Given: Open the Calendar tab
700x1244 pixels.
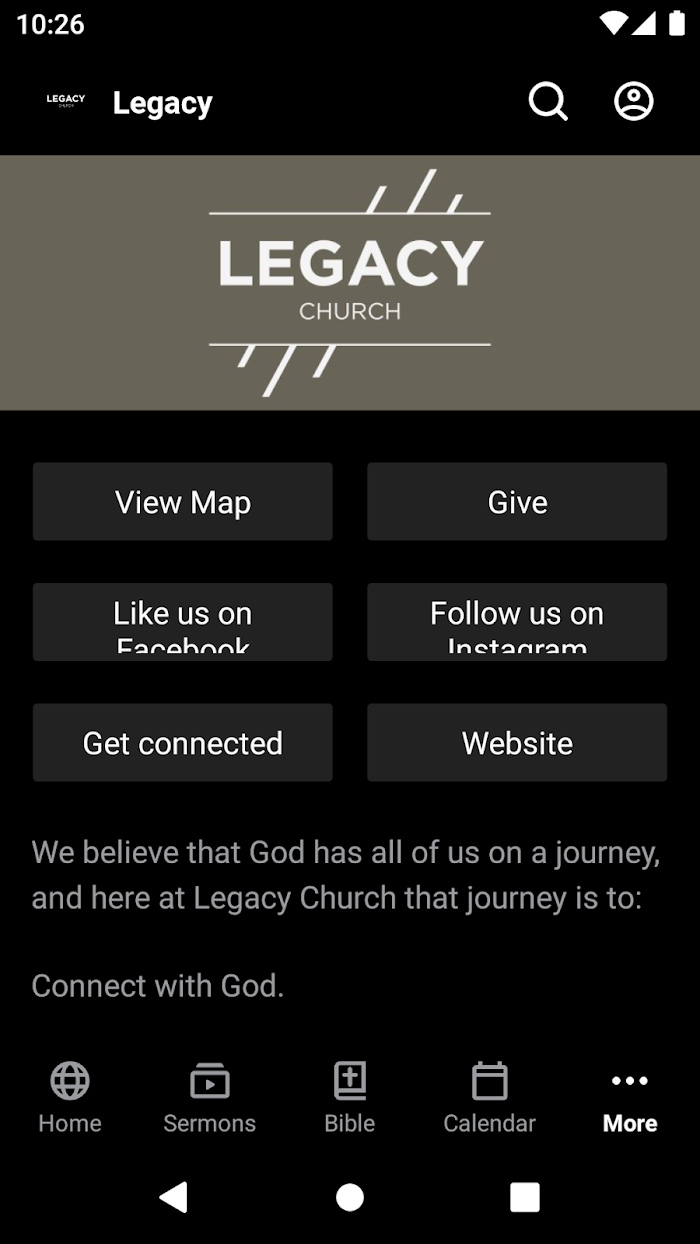Looking at the screenshot, I should (x=490, y=1098).
